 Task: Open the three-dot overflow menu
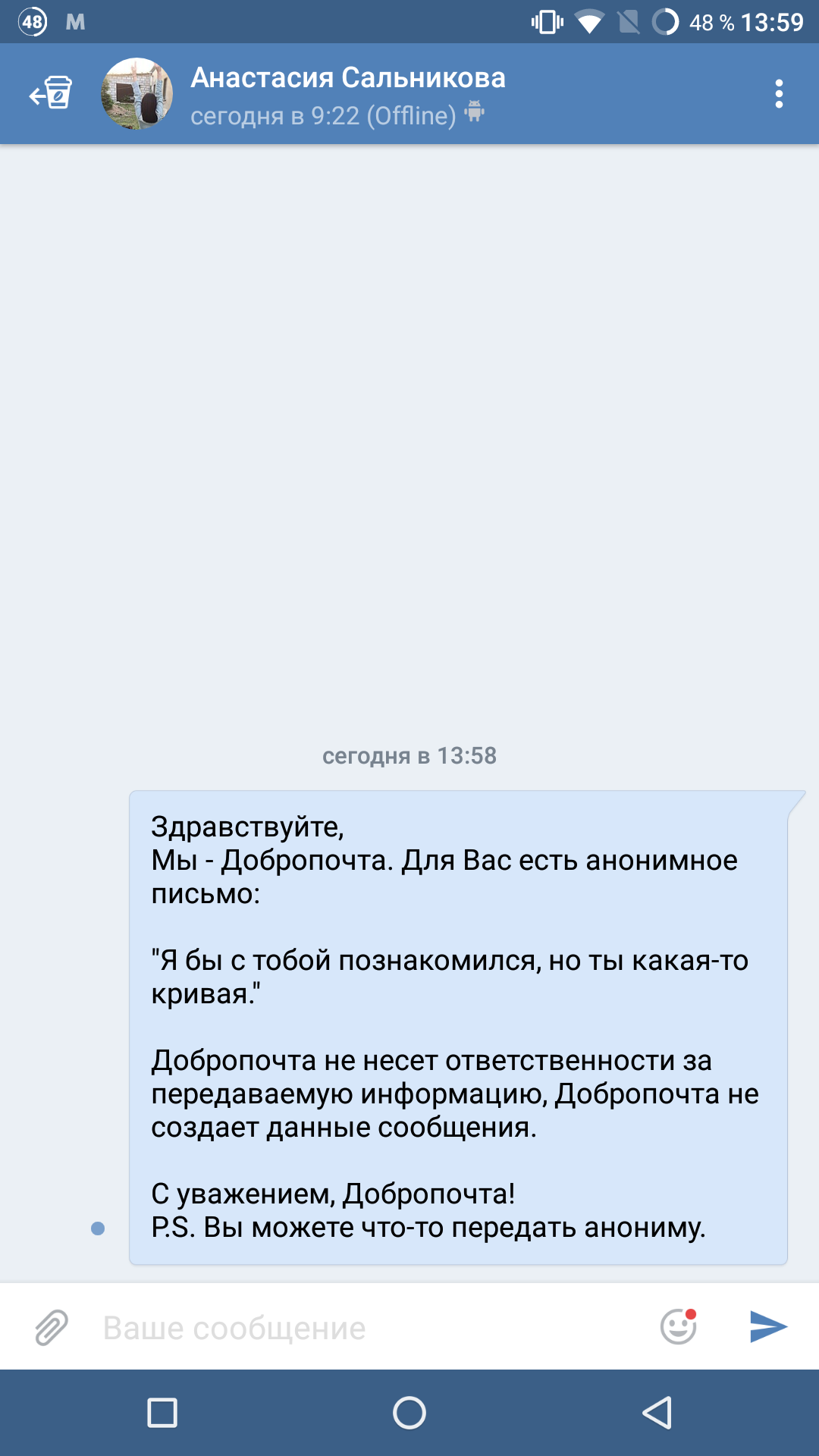tap(779, 94)
